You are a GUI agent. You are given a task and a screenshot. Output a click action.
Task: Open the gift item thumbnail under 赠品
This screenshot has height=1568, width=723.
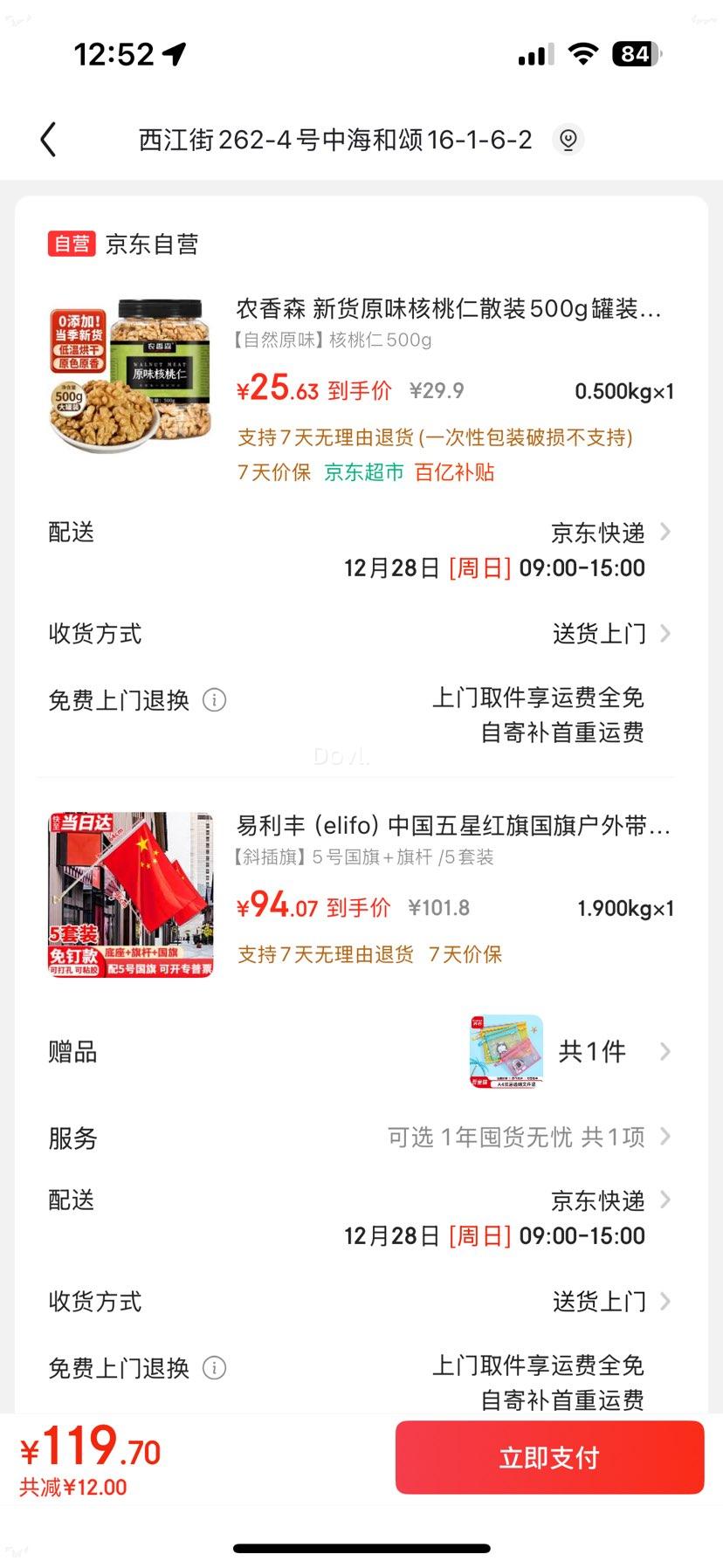click(x=505, y=1051)
